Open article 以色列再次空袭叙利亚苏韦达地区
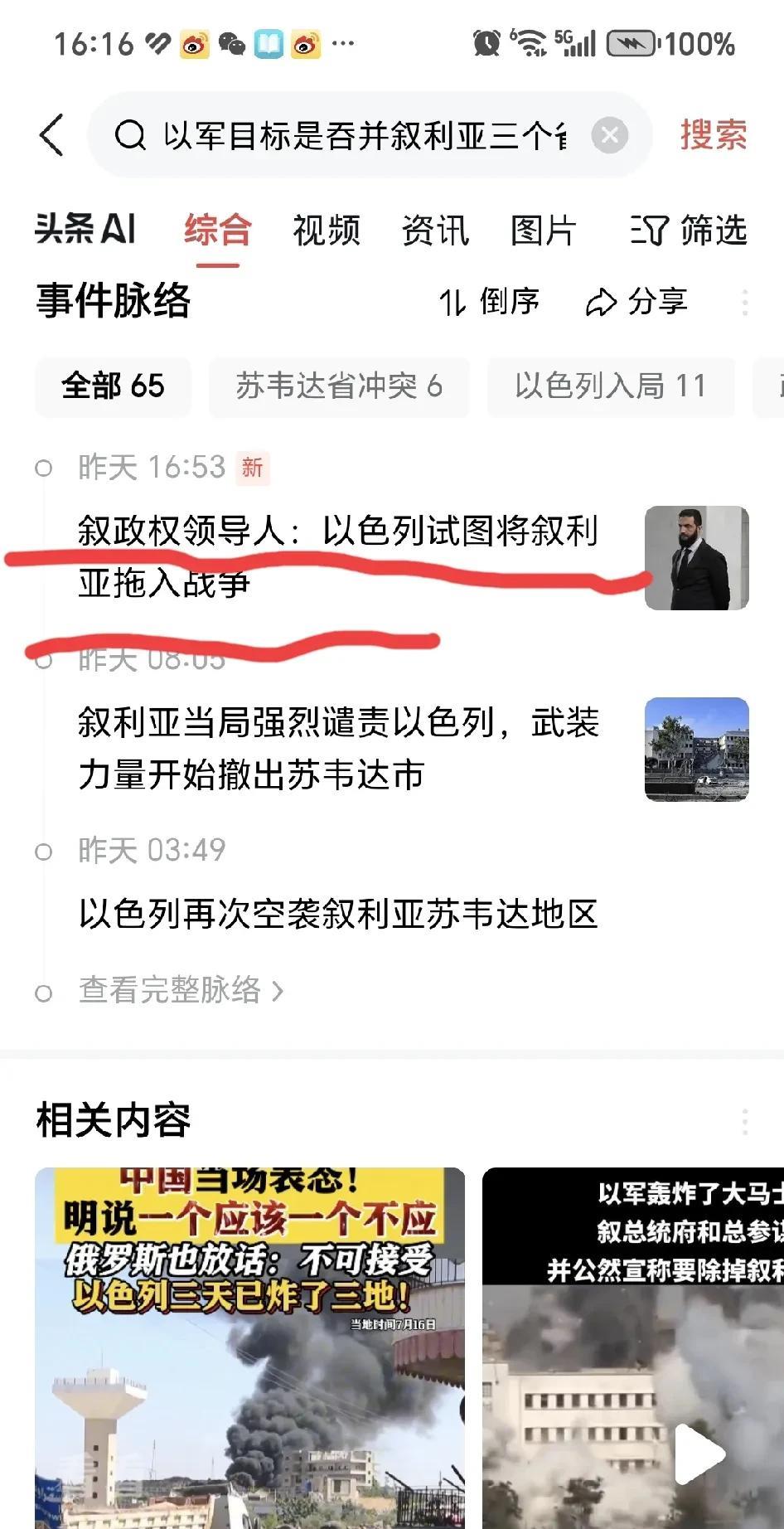 point(338,914)
